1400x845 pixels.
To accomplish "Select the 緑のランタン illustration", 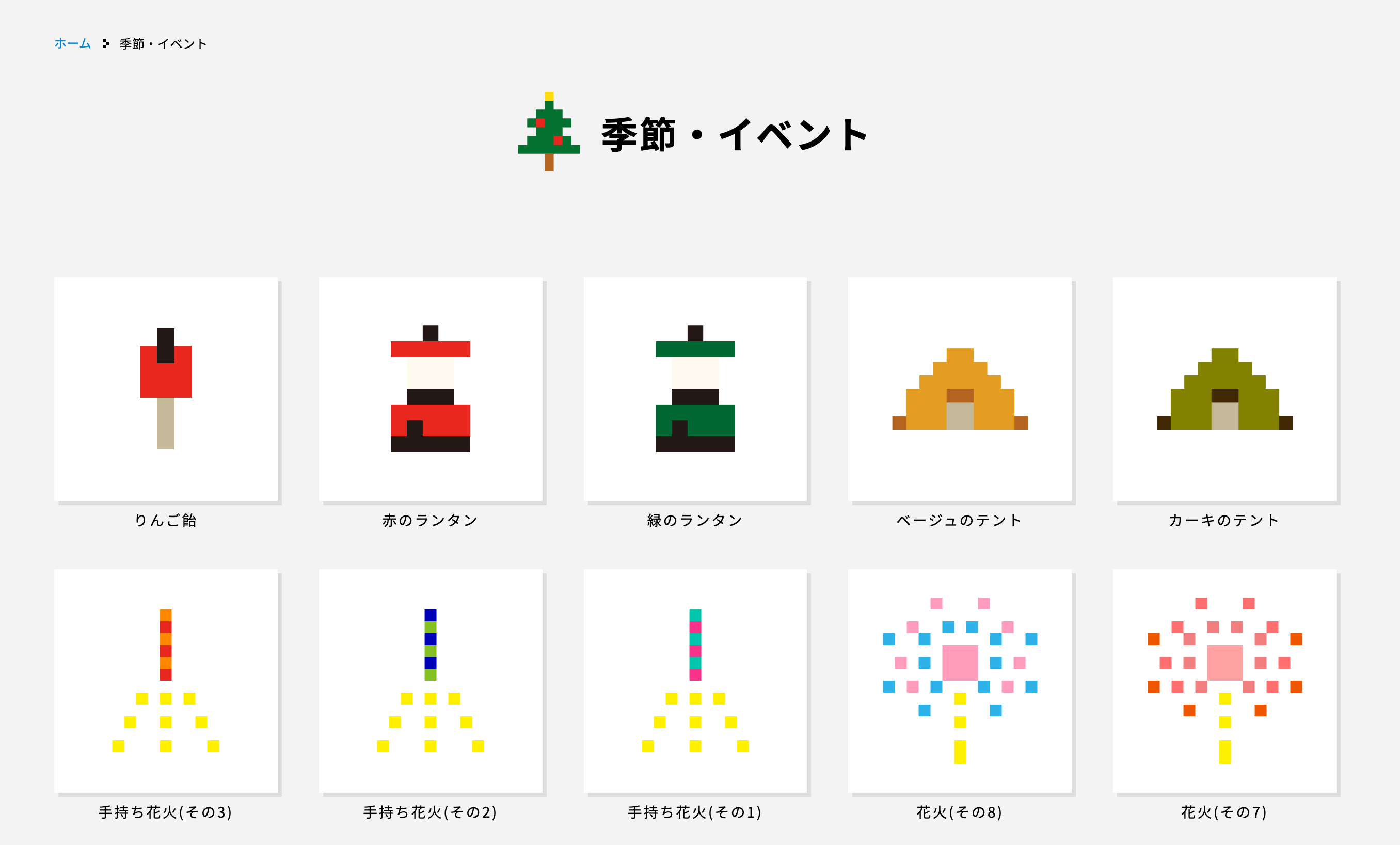I will click(x=695, y=389).
